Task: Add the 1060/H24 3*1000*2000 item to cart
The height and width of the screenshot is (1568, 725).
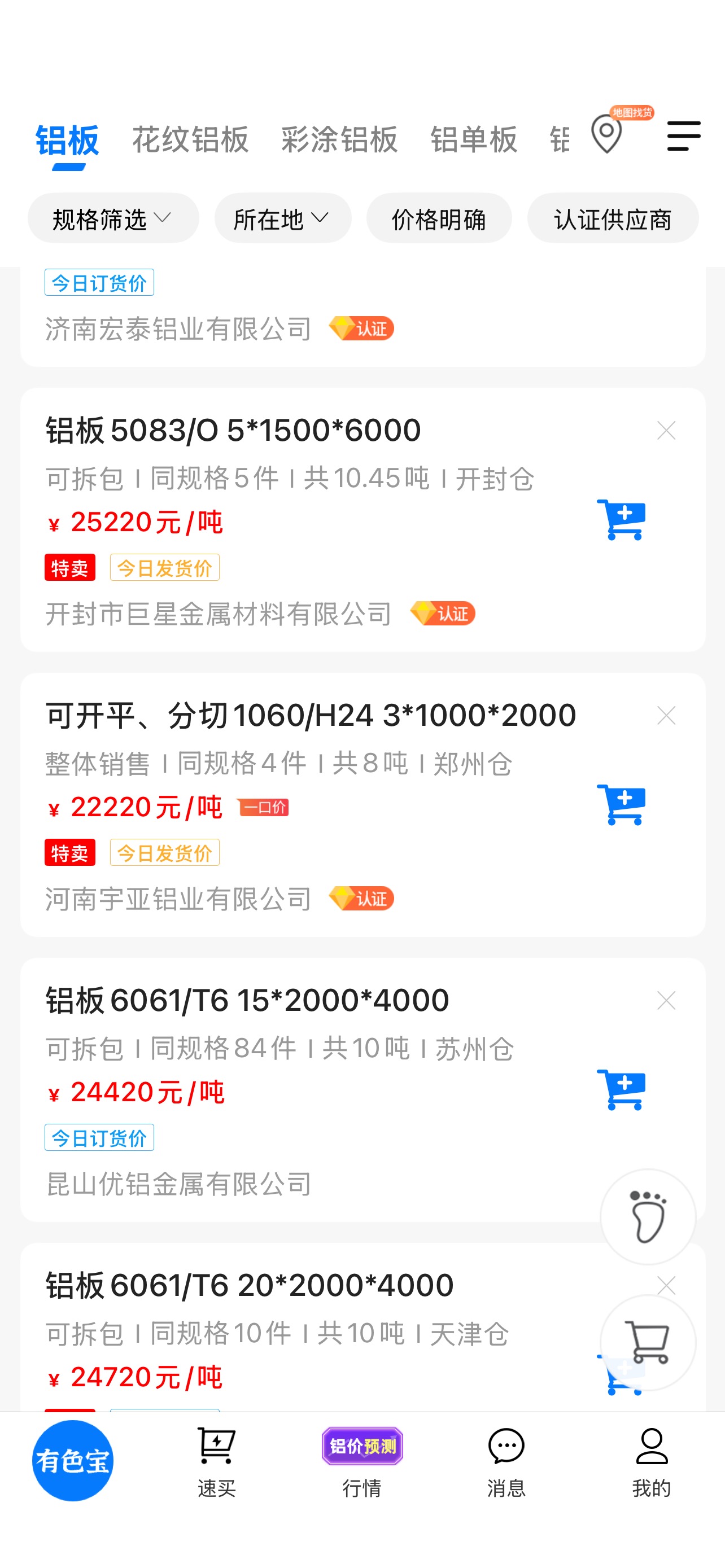Action: pyautogui.click(x=622, y=805)
